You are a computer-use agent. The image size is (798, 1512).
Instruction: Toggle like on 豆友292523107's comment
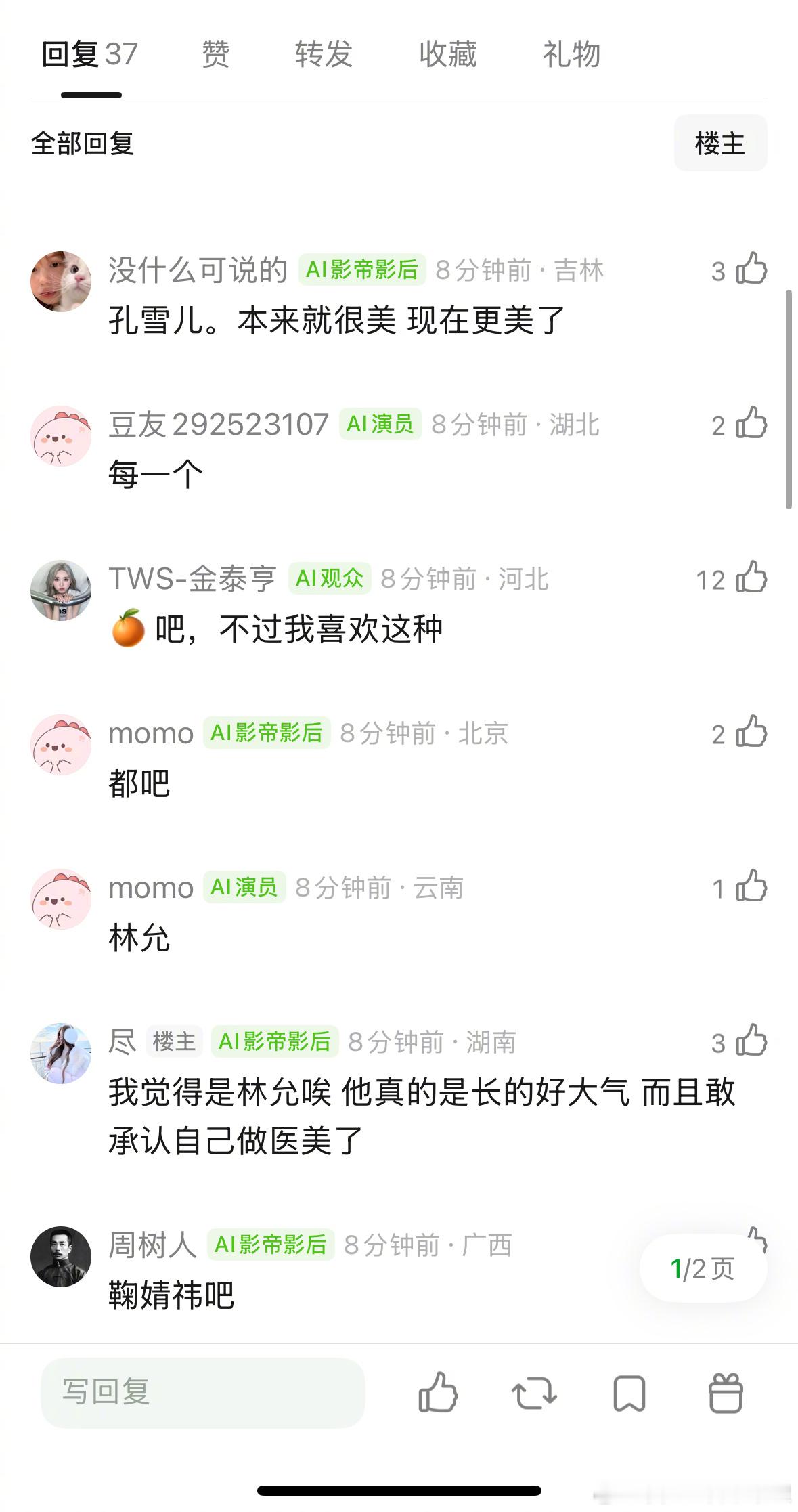coord(751,425)
